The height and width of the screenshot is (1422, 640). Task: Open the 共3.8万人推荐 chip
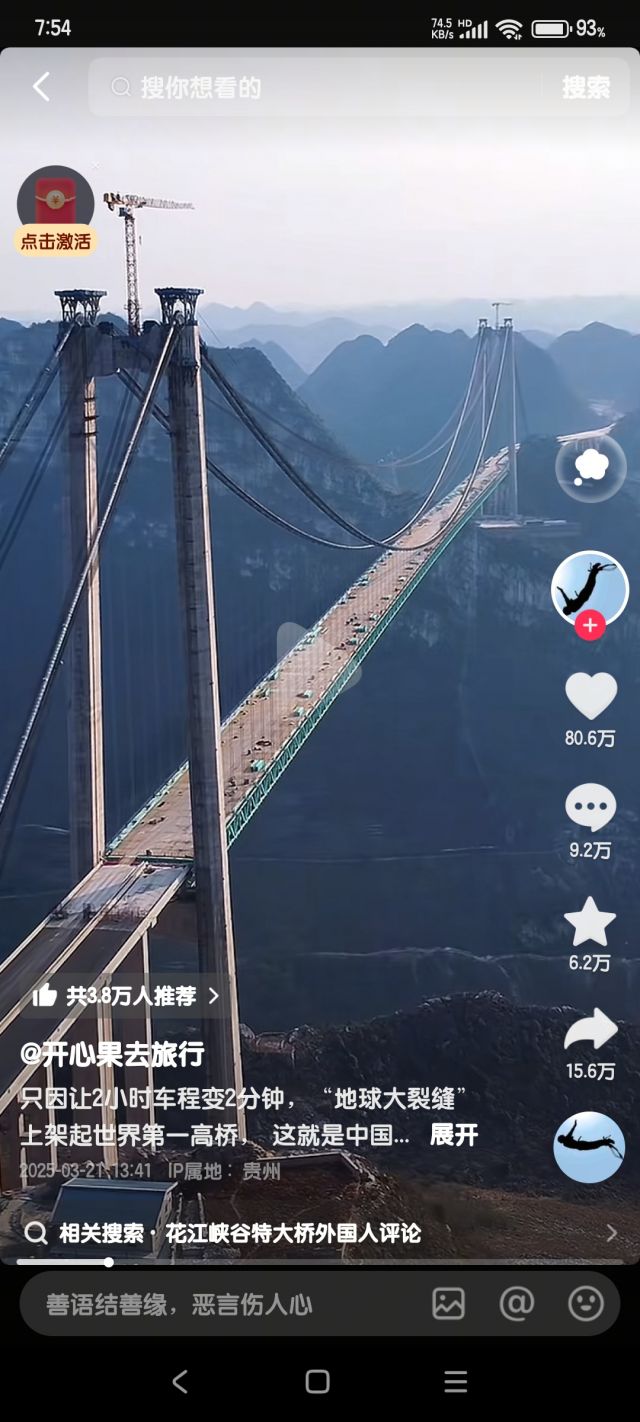pos(126,995)
